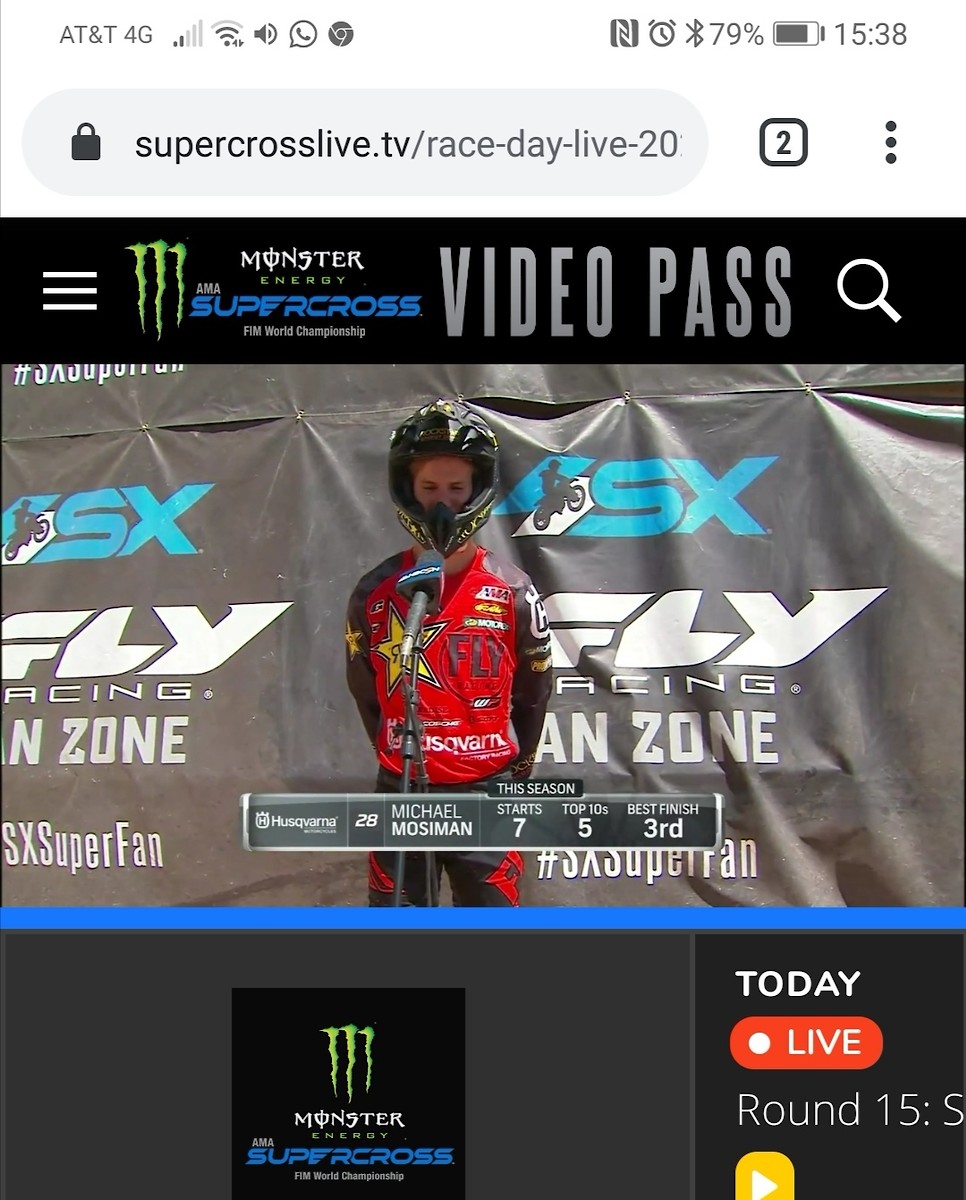Open the Monster Energy Supercross header logo
Image resolution: width=966 pixels, height=1200 pixels.
[x=275, y=290]
